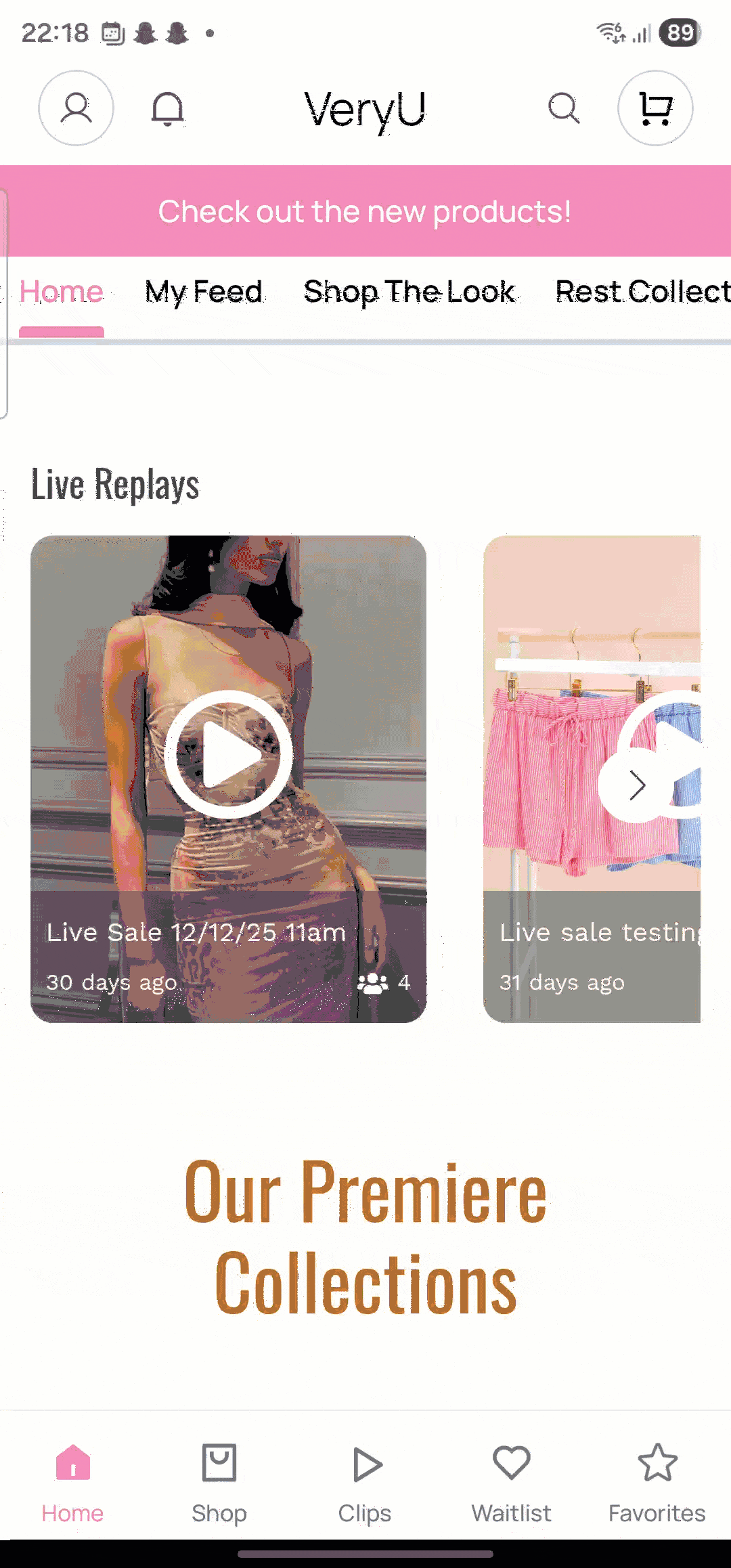
Task: Open the shopping cart
Action: (655, 108)
